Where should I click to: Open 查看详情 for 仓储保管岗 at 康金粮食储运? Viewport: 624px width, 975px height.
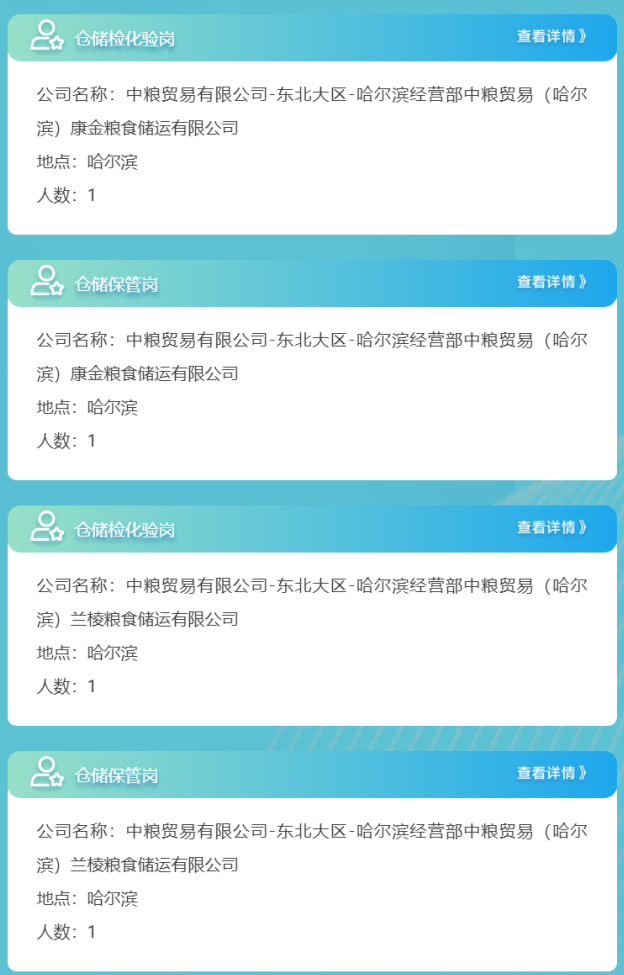tap(551, 282)
